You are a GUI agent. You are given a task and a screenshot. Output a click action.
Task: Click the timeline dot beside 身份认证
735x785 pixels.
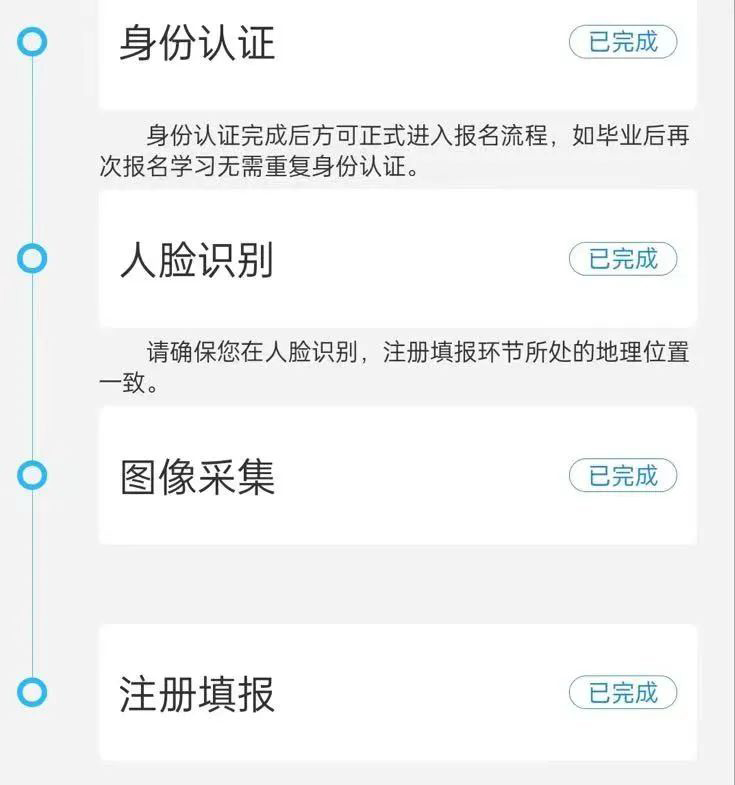coord(33,43)
